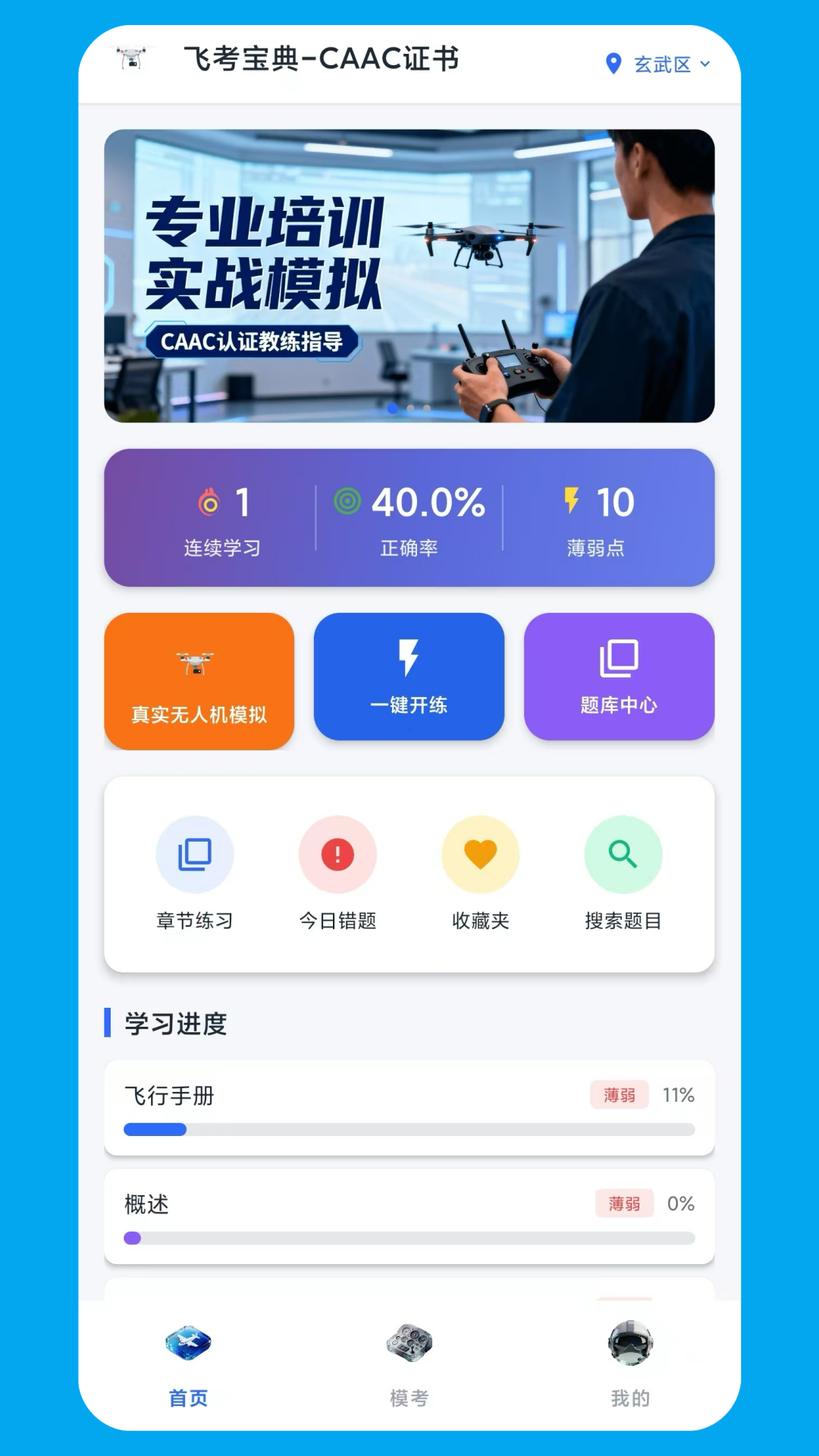Tap the 薄弱 tag on 概述
Screen dimensions: 819x1456
624,1203
